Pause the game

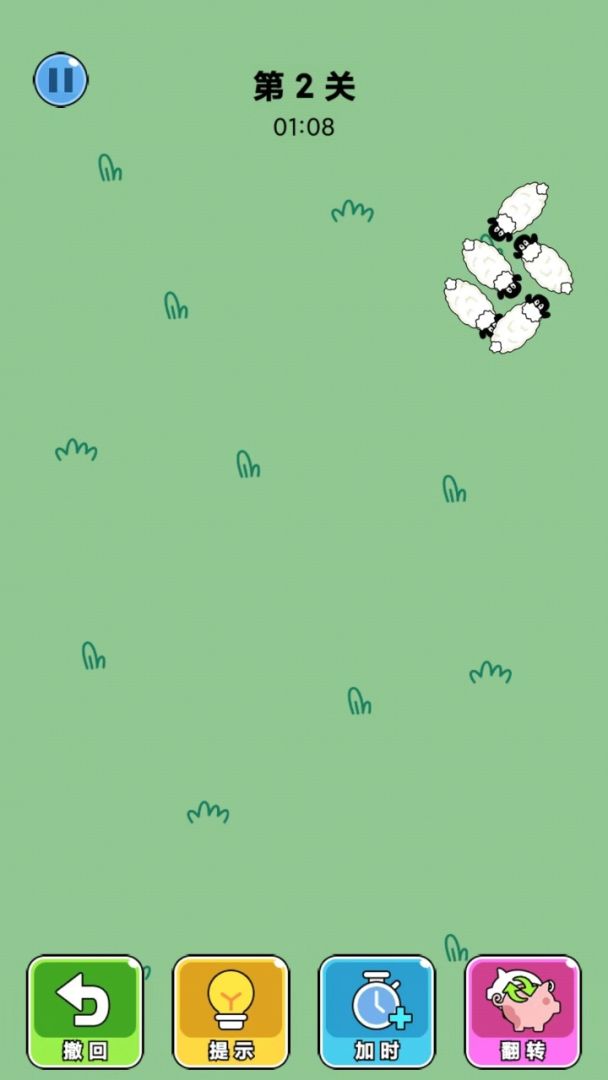coord(61,80)
